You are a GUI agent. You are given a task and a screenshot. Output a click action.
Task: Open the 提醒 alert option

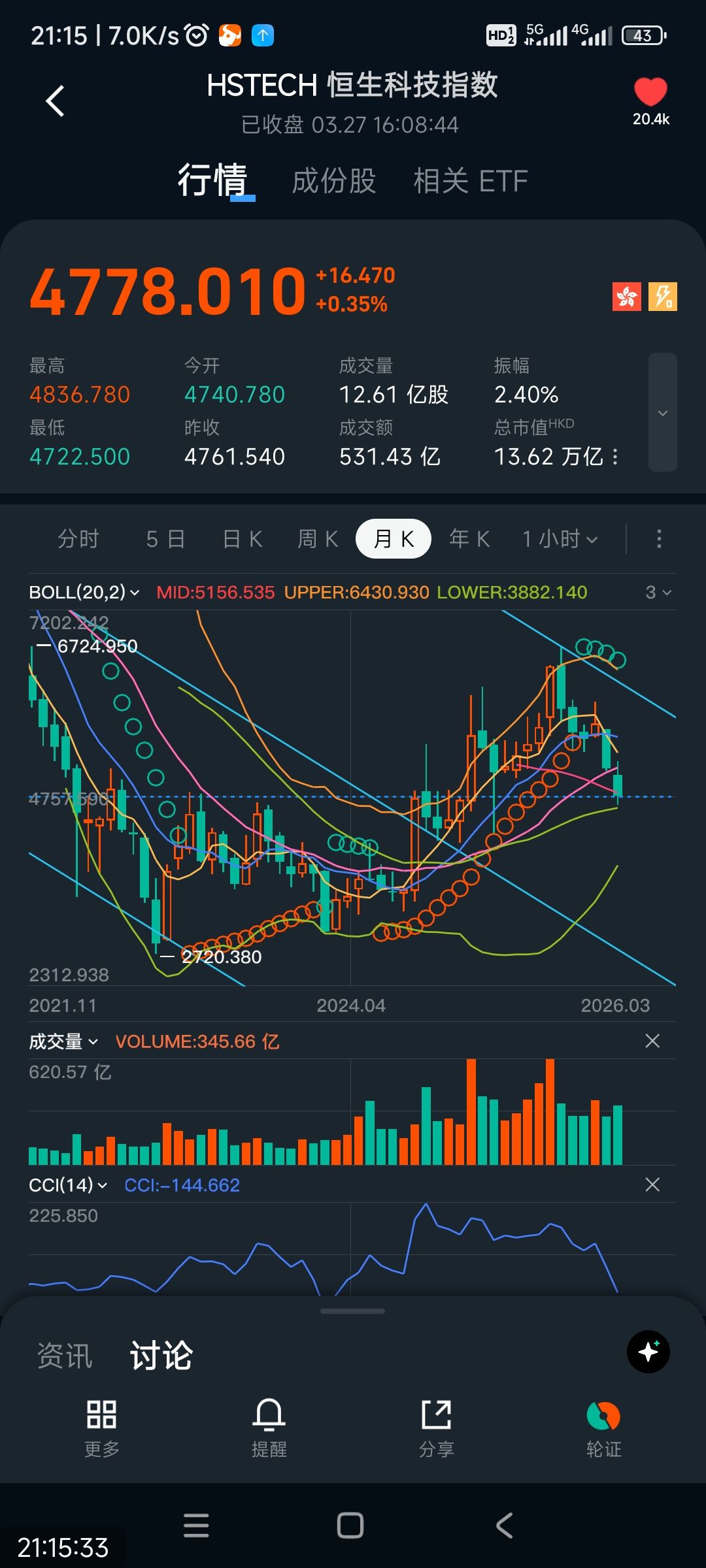tap(269, 1428)
